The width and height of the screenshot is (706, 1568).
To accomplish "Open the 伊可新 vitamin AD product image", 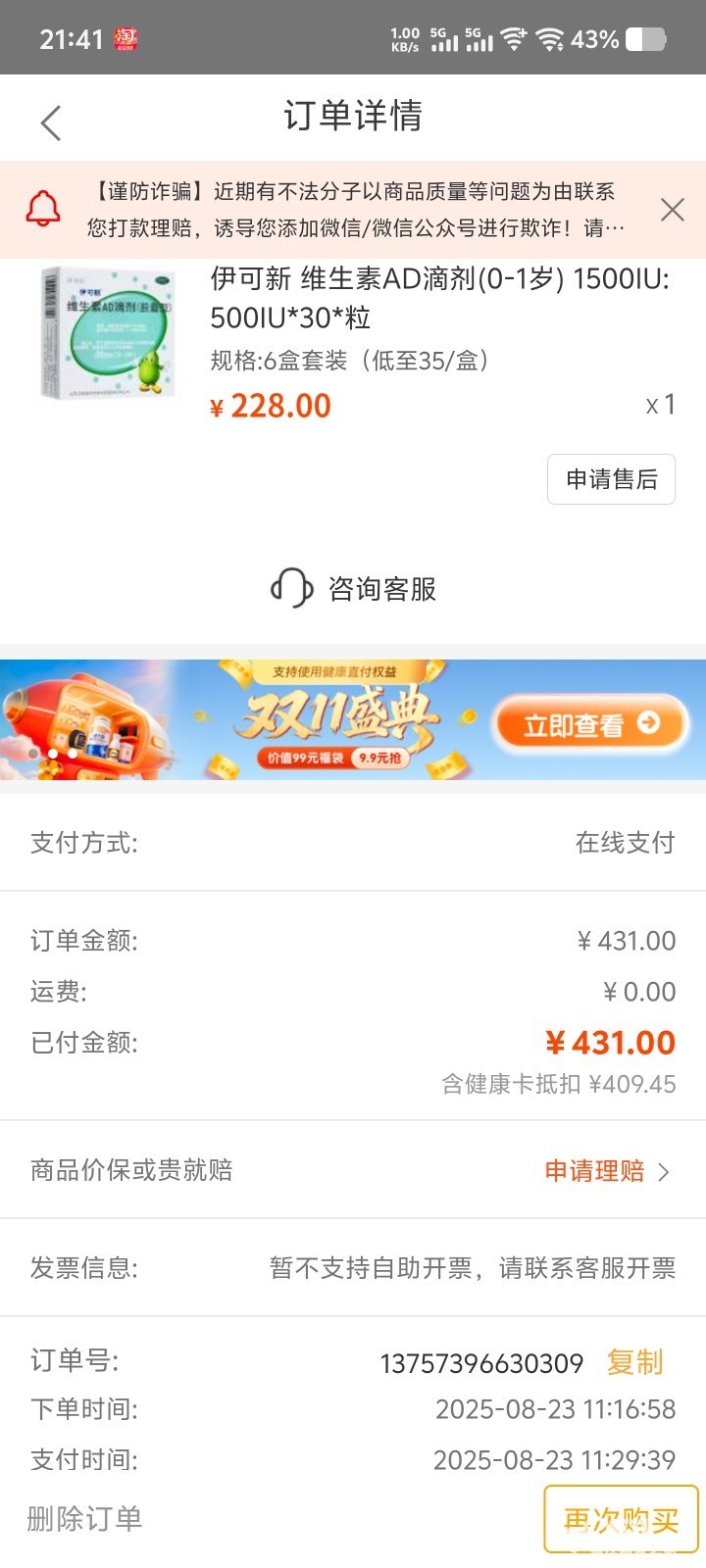I will [x=108, y=333].
